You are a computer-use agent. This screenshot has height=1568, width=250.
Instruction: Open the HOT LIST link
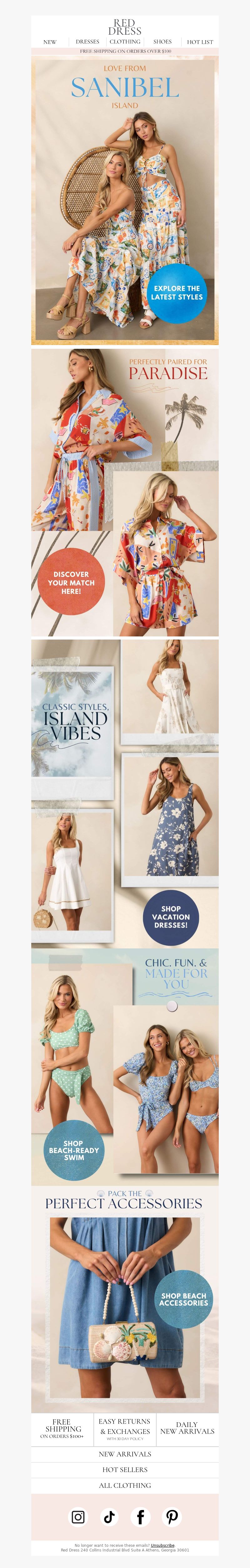pyautogui.click(x=200, y=42)
